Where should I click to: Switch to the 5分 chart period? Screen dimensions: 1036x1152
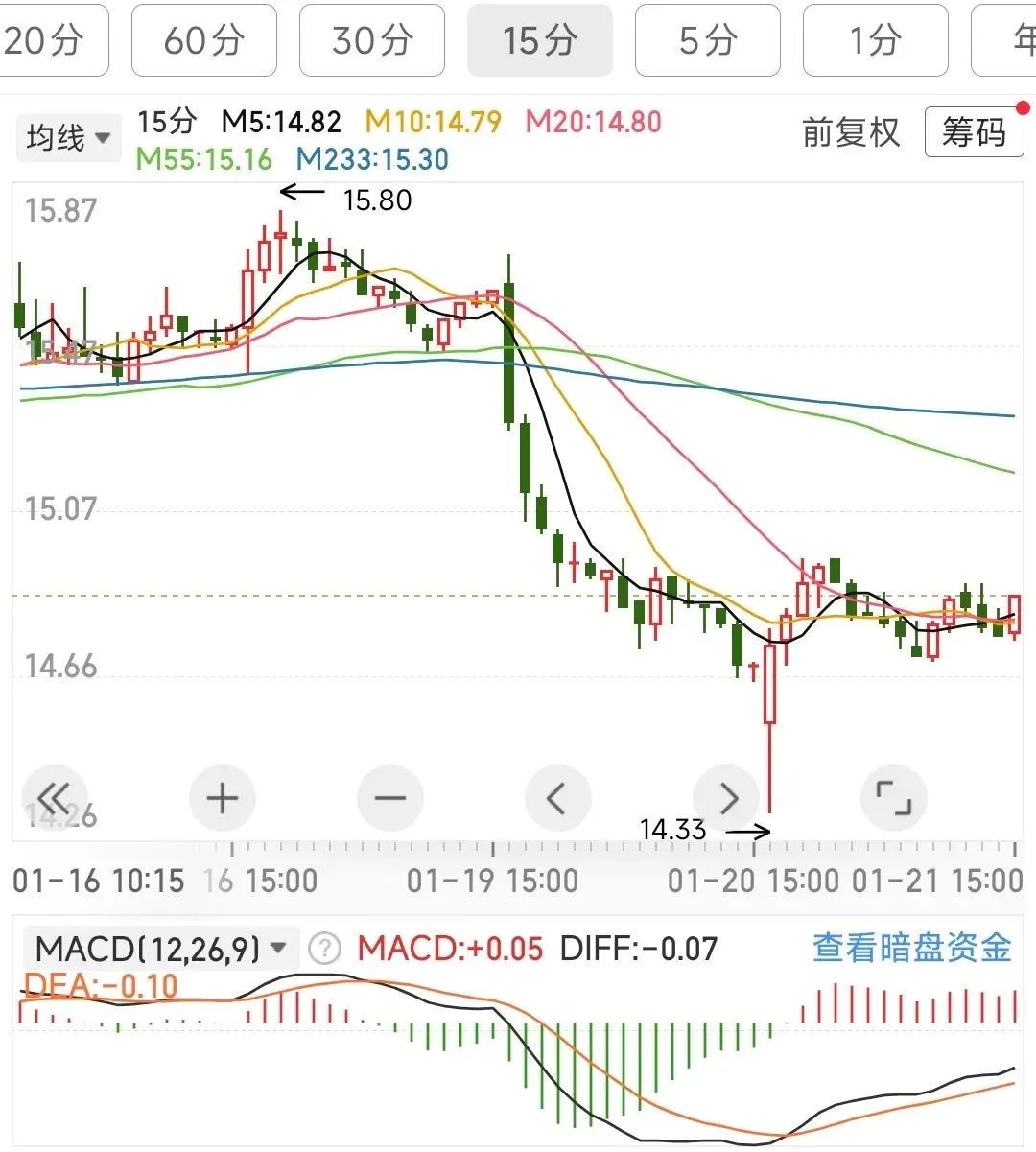[x=708, y=40]
